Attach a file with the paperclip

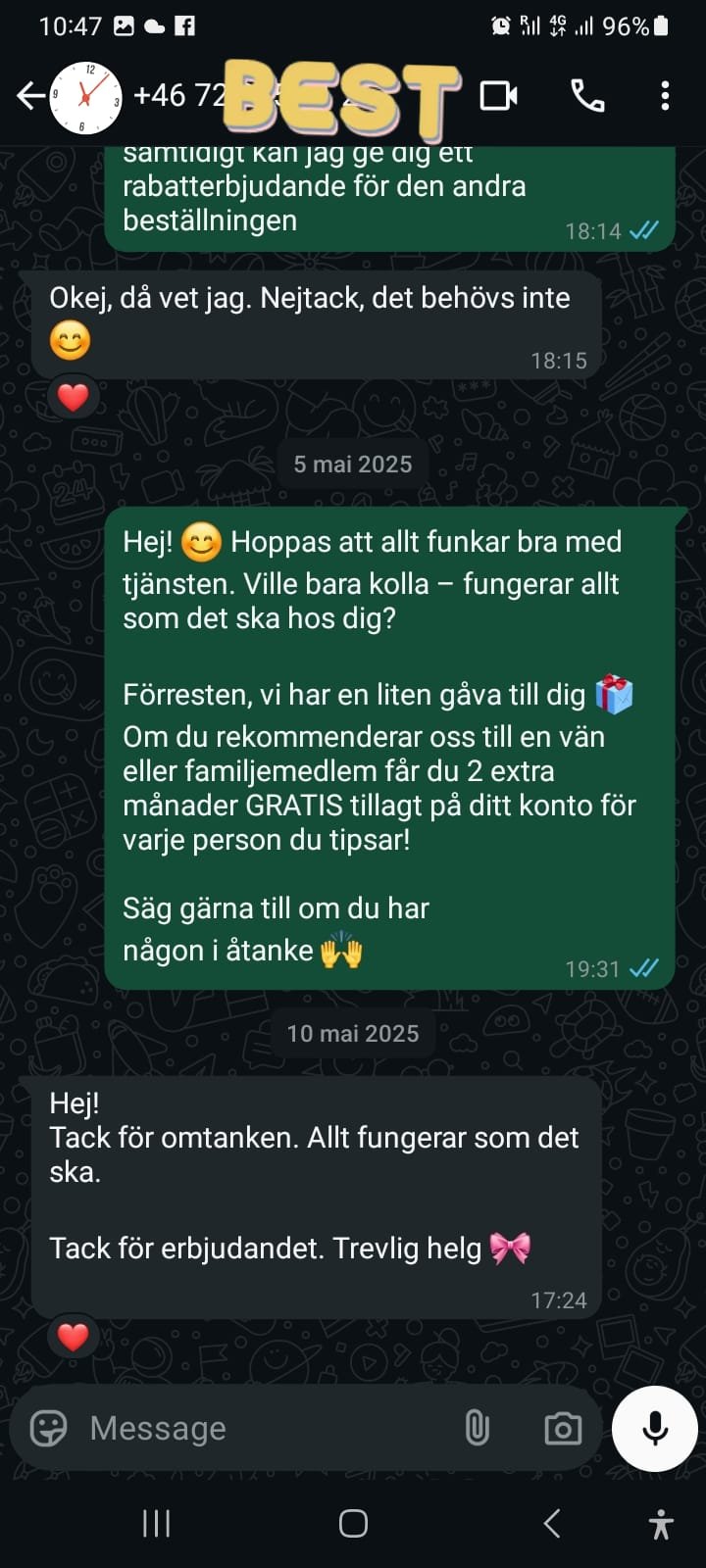477,1428
